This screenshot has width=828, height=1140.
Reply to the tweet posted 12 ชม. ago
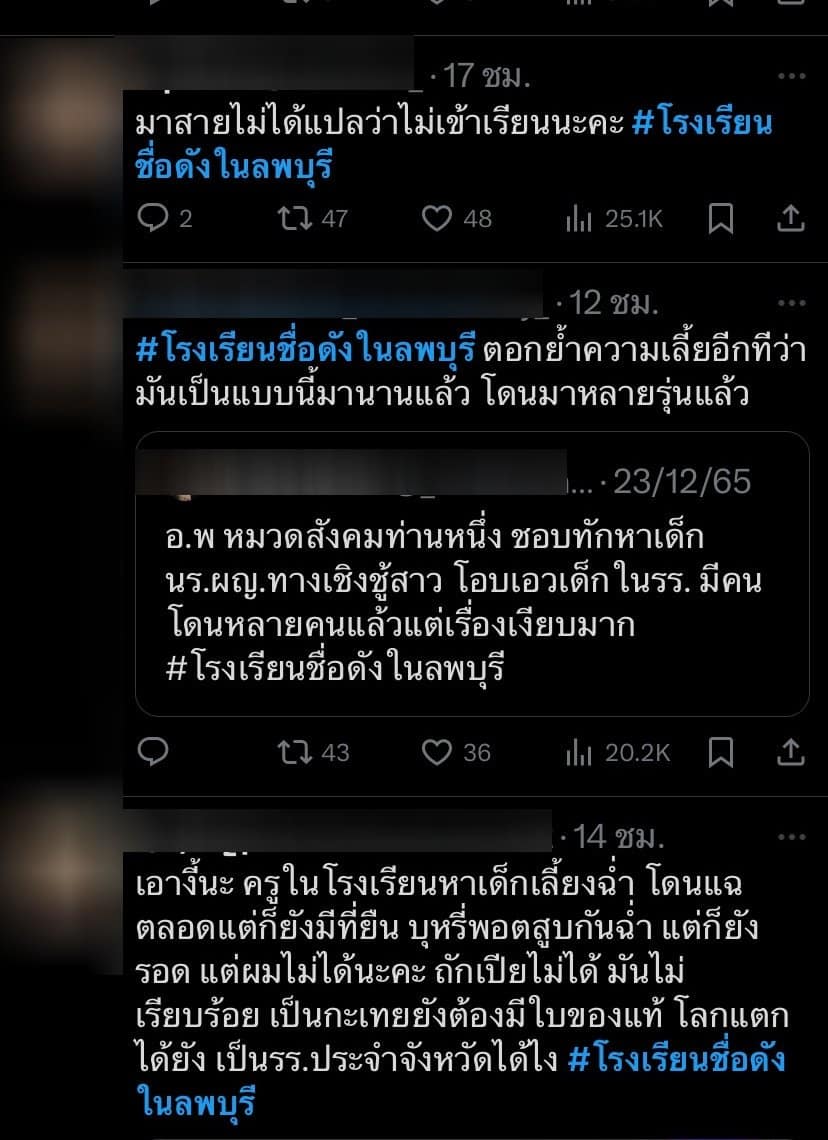[x=152, y=752]
